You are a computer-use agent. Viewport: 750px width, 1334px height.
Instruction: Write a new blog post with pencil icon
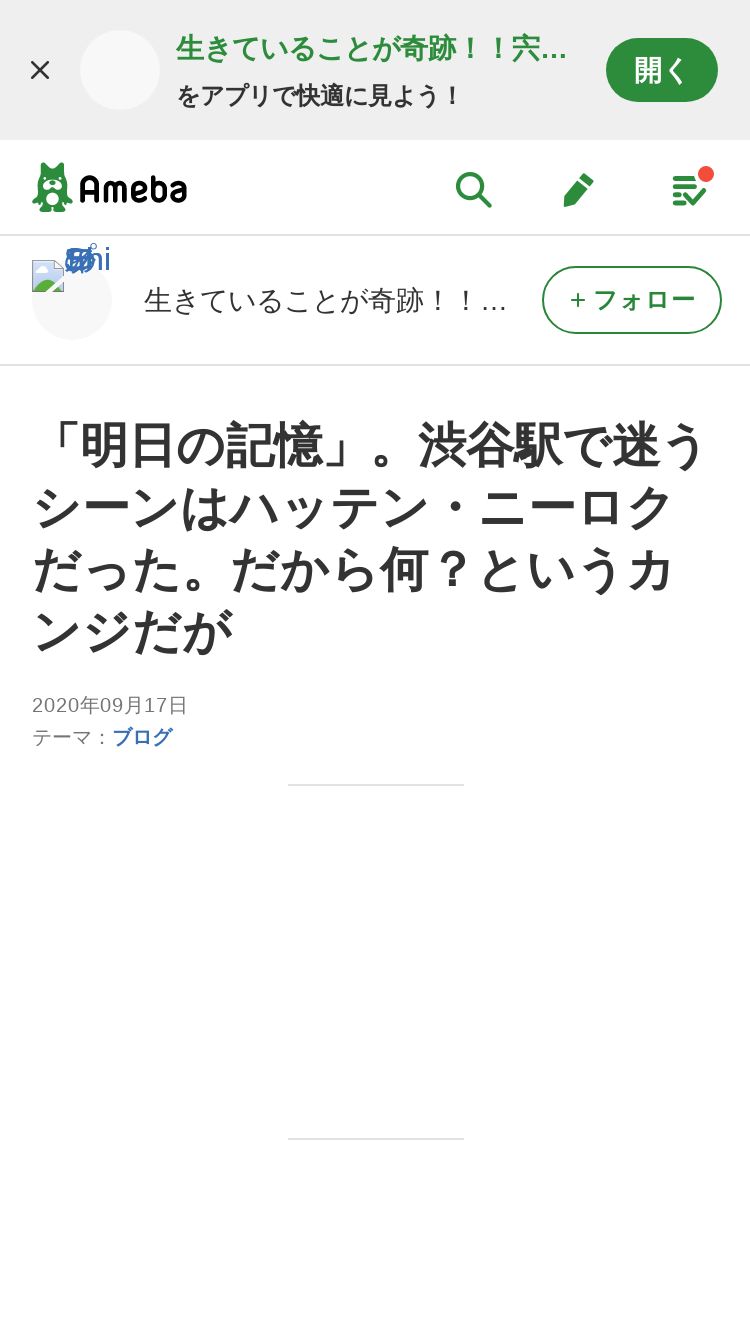[578, 189]
